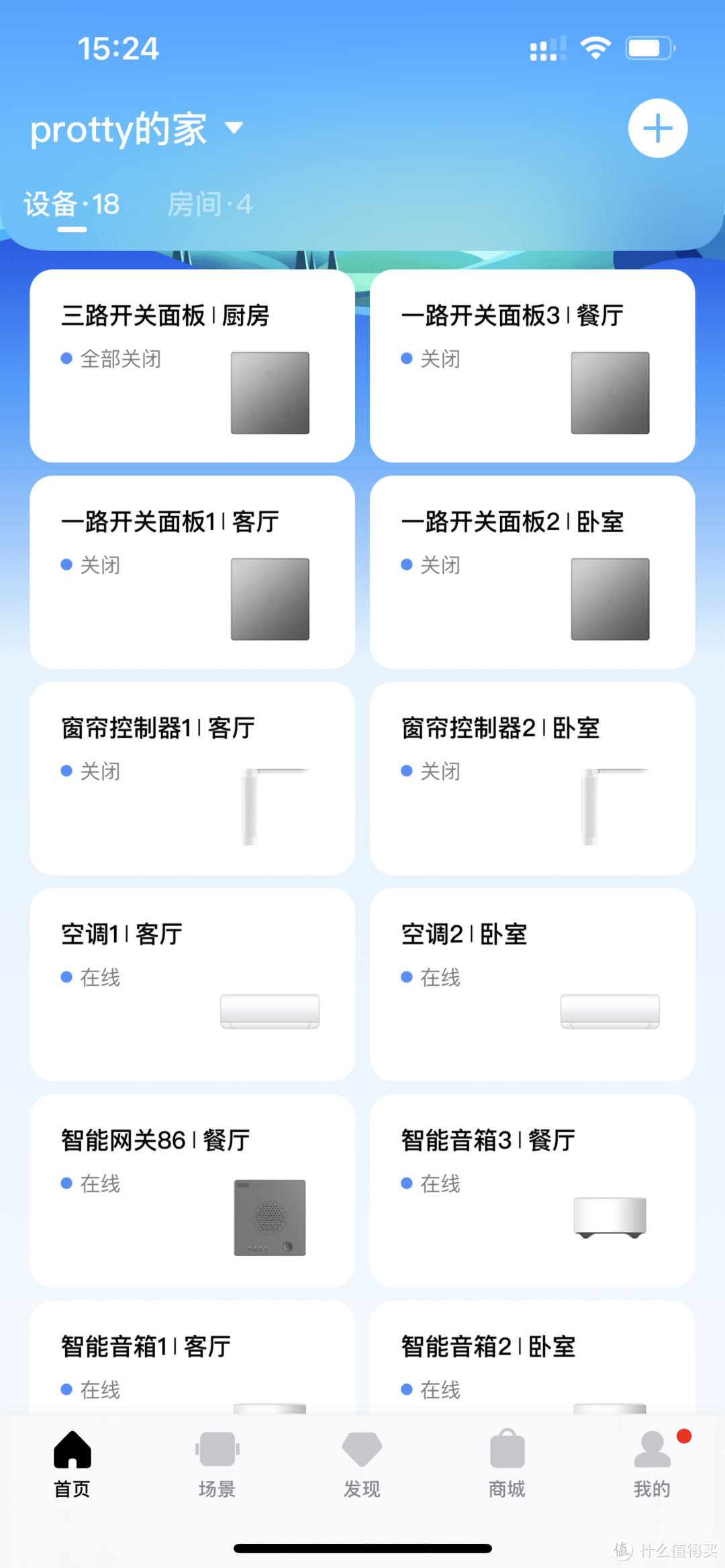Image resolution: width=725 pixels, height=1568 pixels.
Task: Open 场景 scenes via its bottom nav icon
Action: pyautogui.click(x=216, y=1451)
